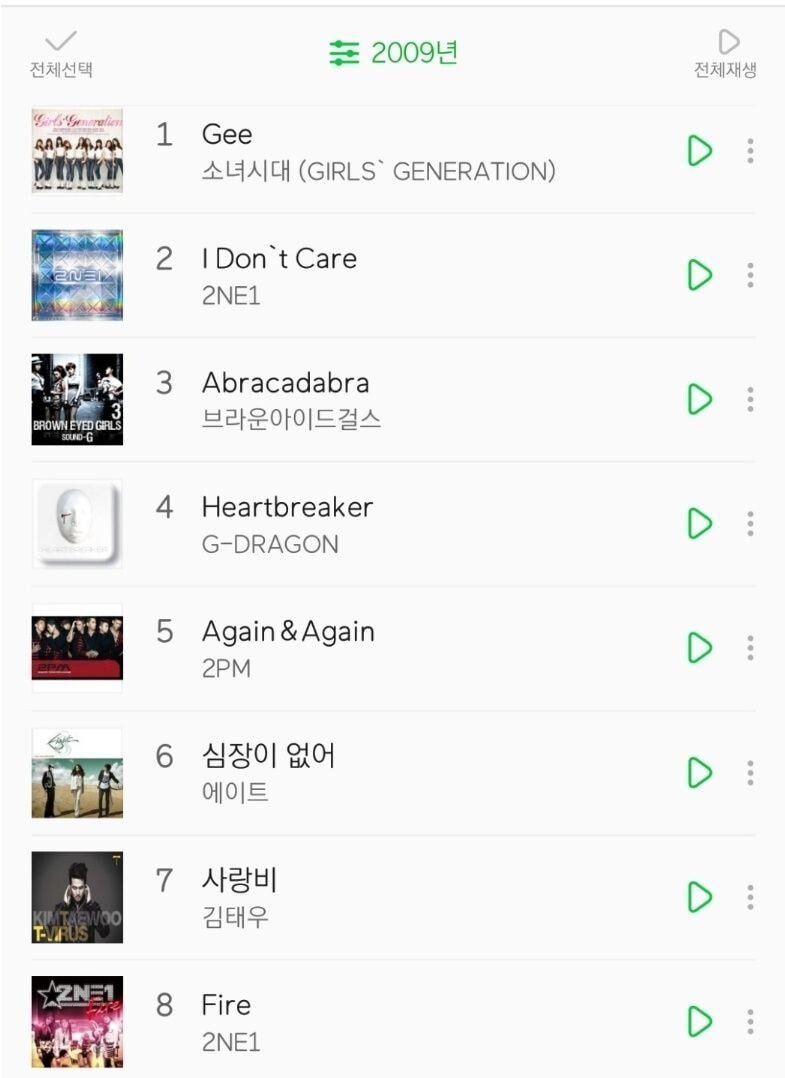Screen dimensions: 785x1078
Task: Open more options for 심장이 없어
Action: coord(750,773)
